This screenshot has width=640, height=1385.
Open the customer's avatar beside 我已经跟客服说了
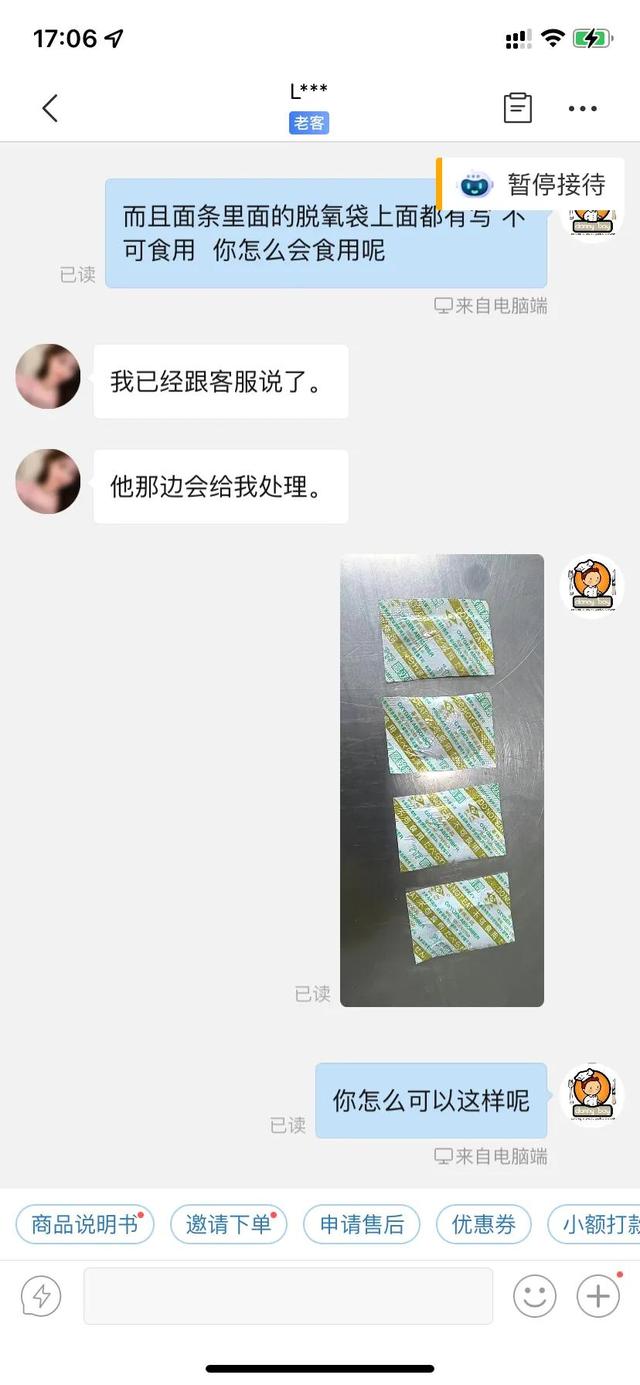48,377
